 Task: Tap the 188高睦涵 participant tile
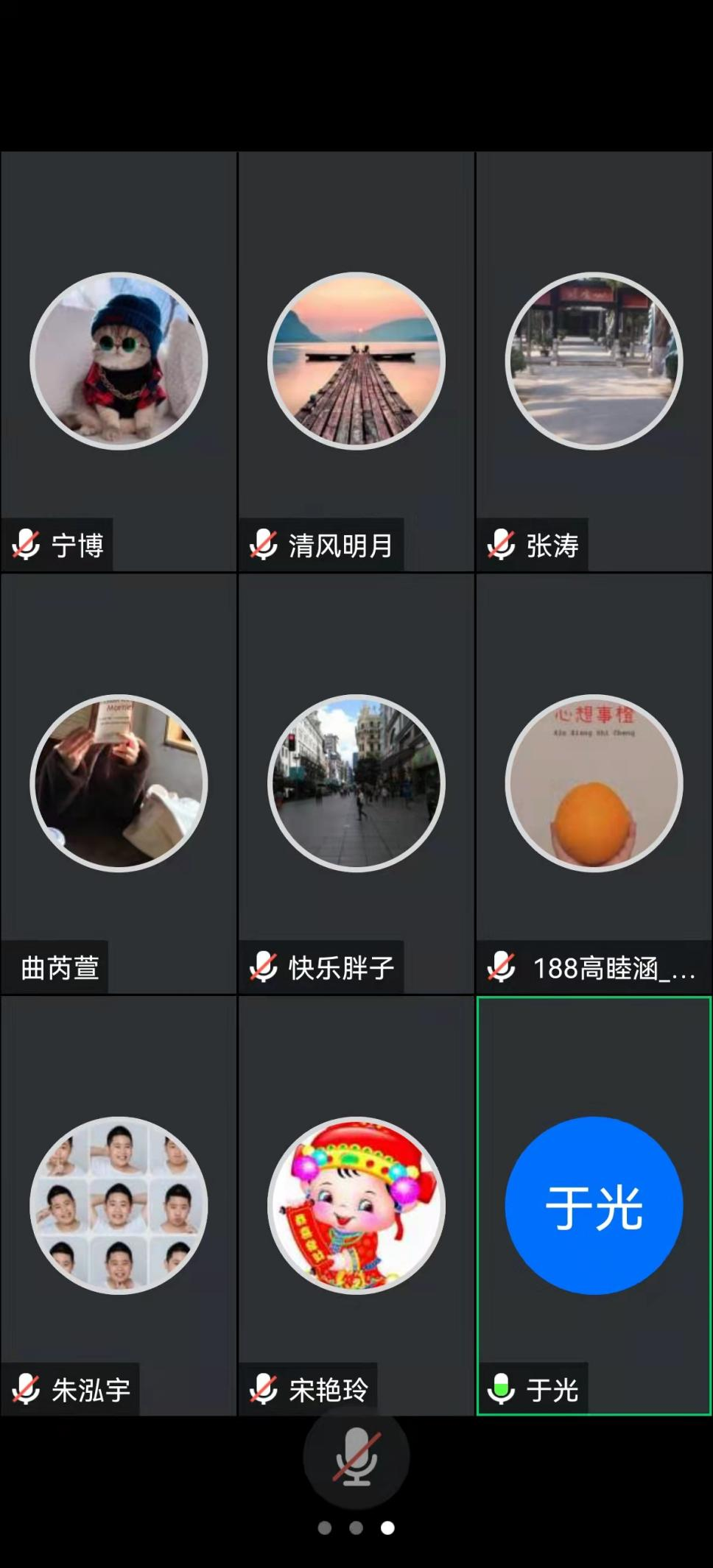[x=594, y=783]
